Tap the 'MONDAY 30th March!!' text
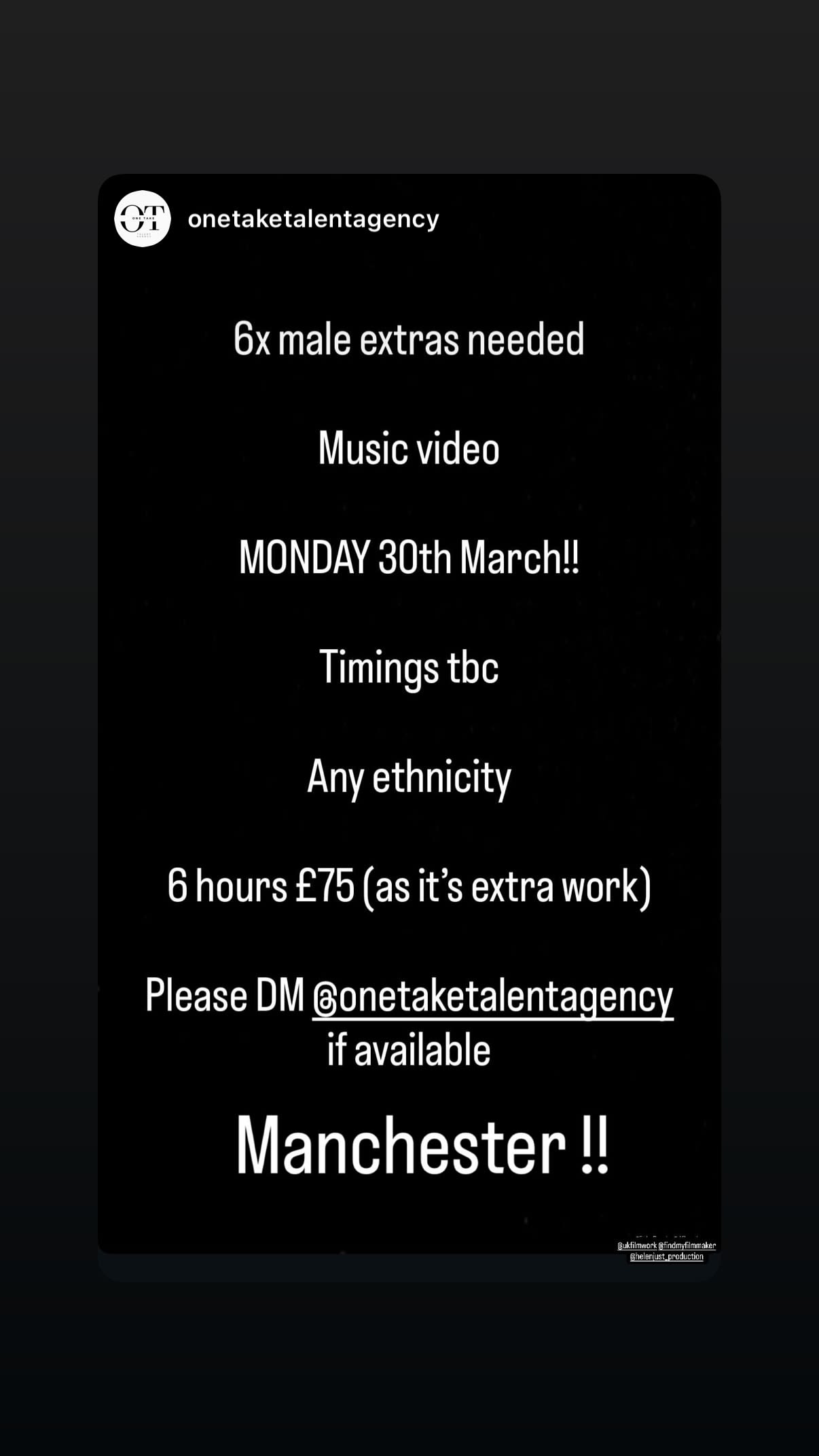 pyautogui.click(x=409, y=558)
